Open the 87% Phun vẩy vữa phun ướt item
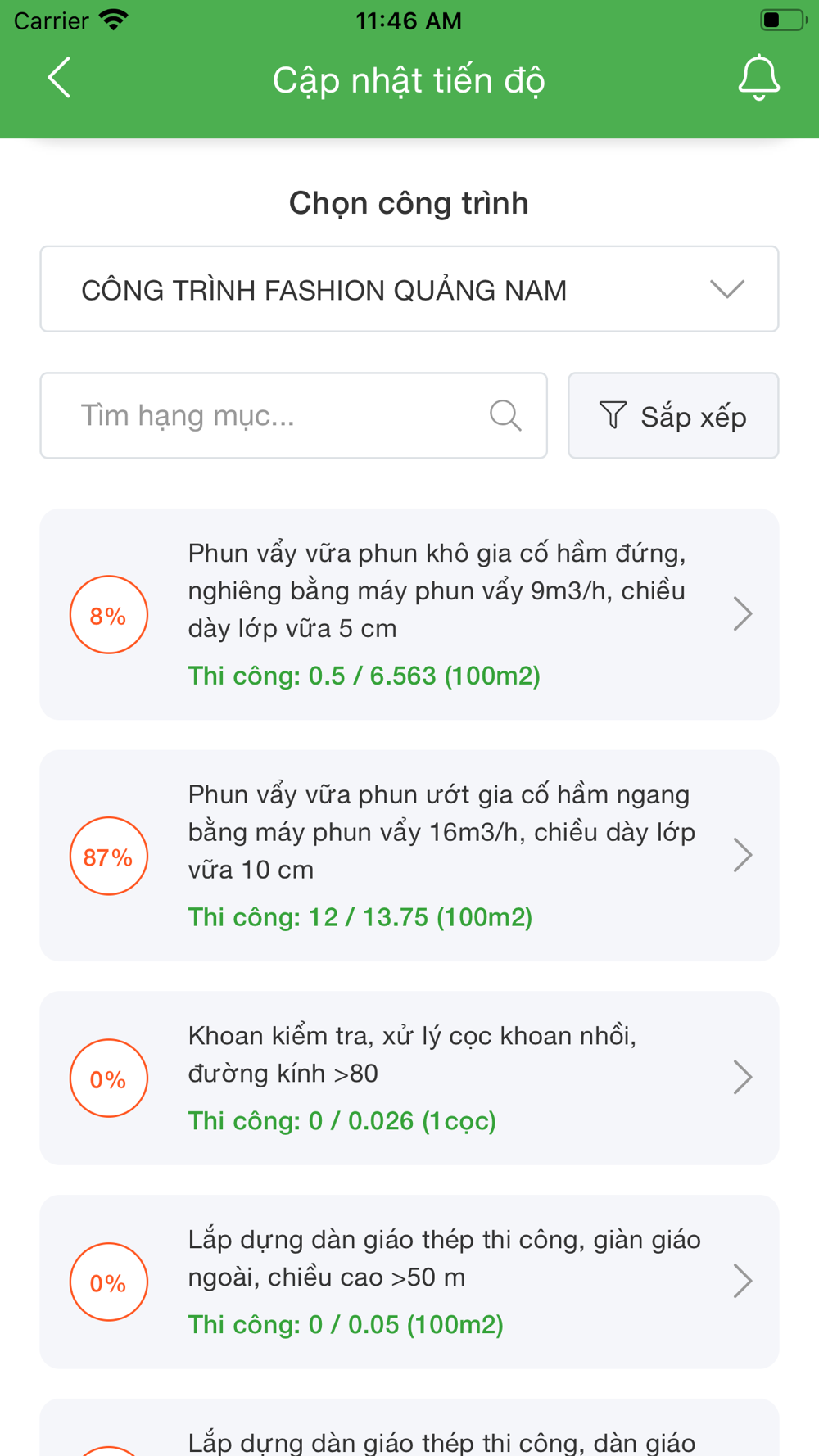The height and width of the screenshot is (1456, 819). (409, 856)
